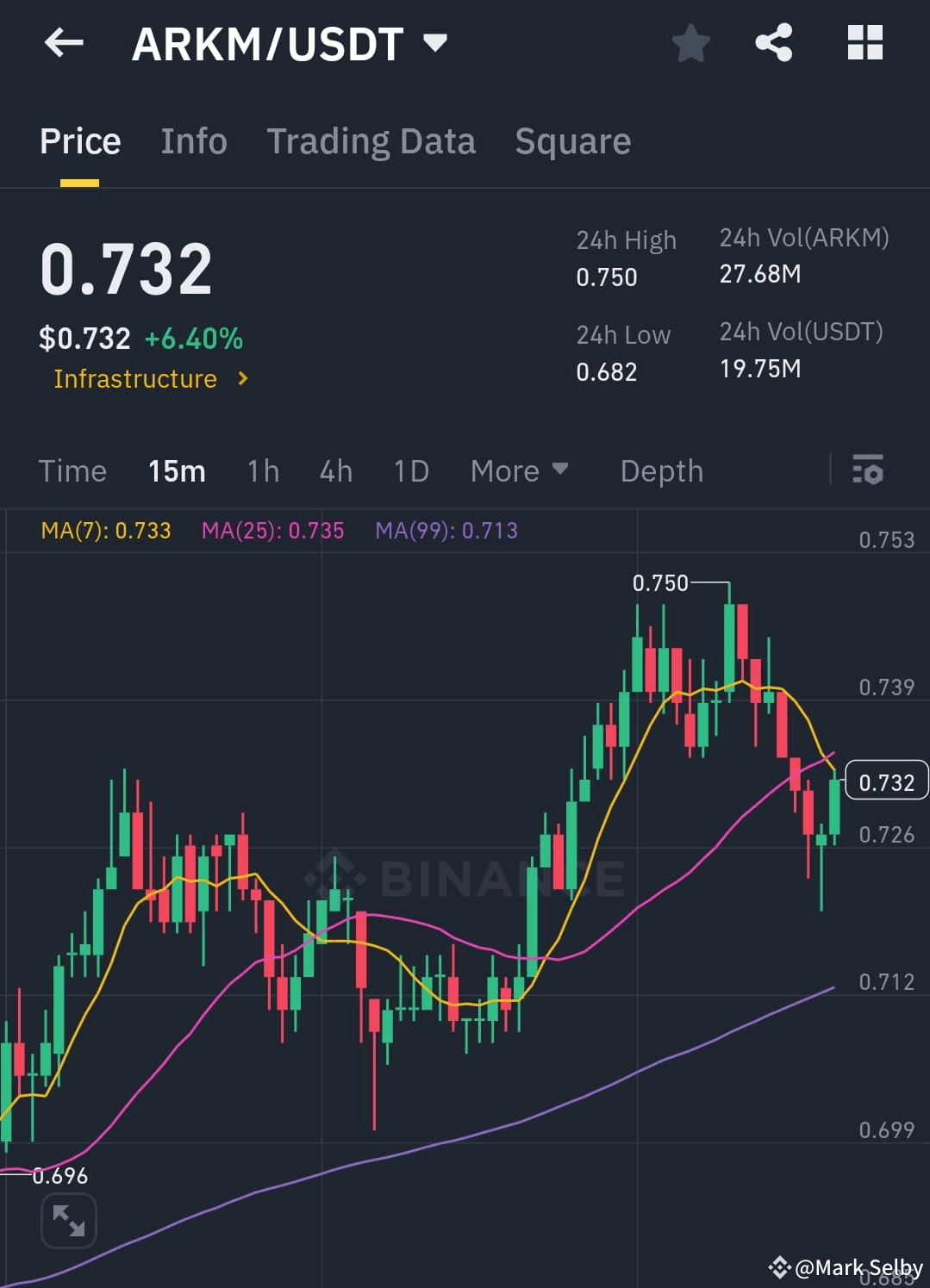Tap the back arrow to exit the chart

coord(62,43)
